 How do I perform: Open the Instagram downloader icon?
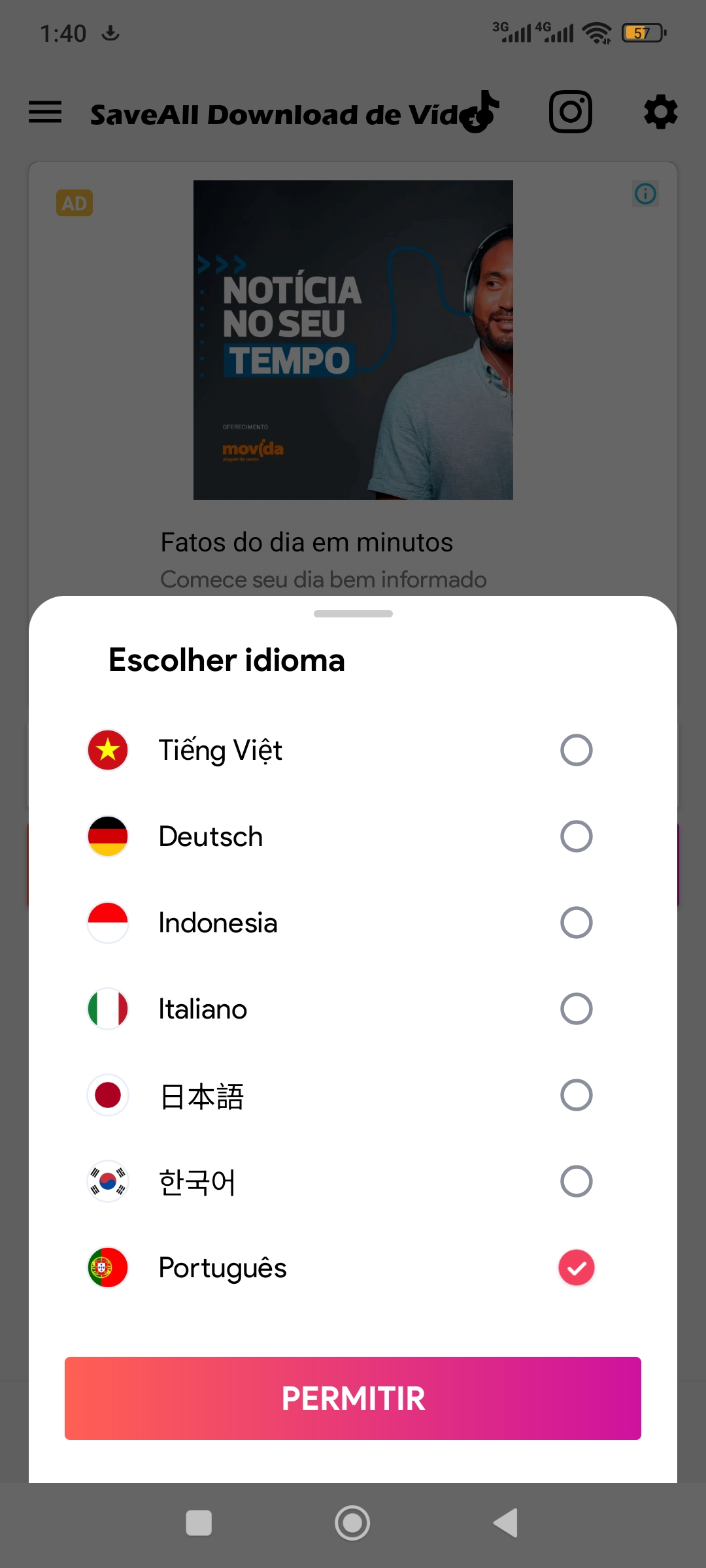pos(571,111)
